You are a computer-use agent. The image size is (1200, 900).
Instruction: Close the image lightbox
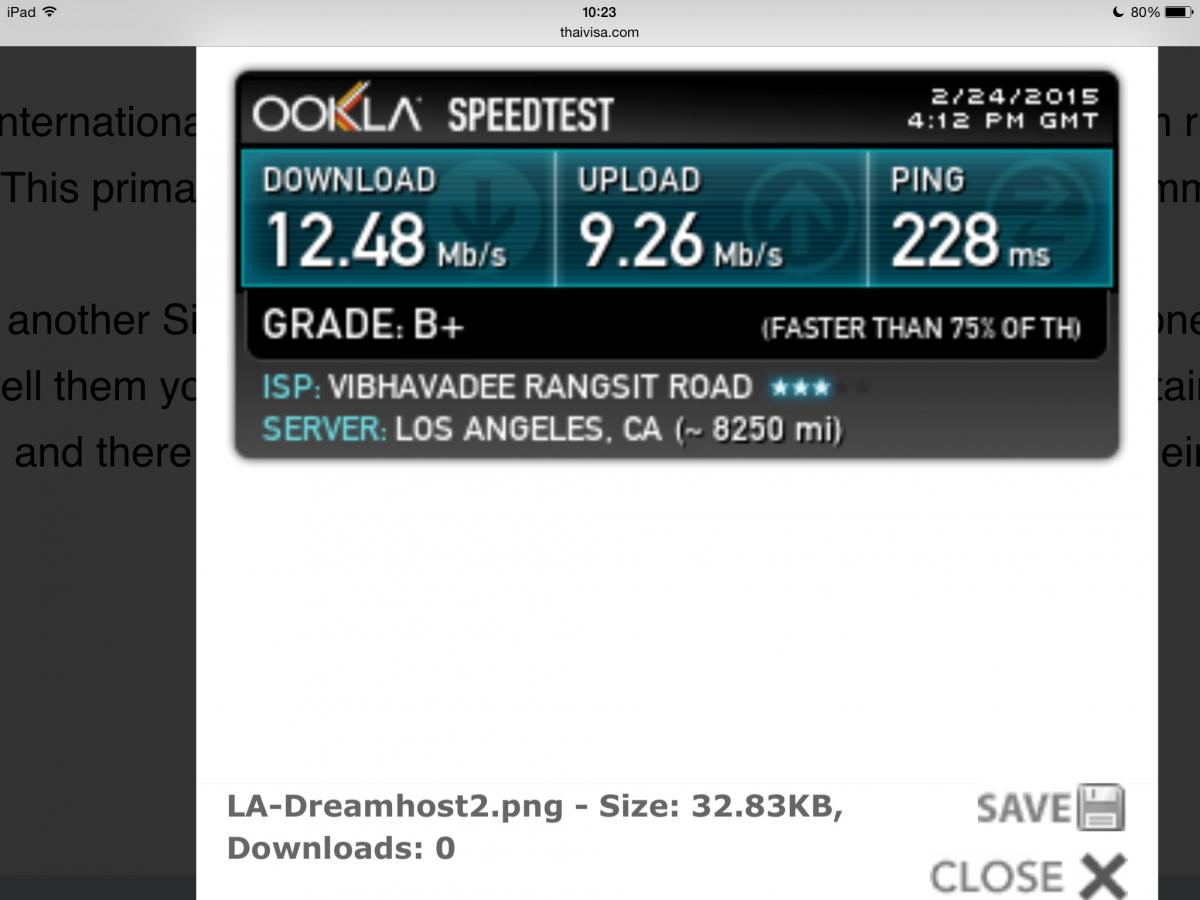point(1030,876)
